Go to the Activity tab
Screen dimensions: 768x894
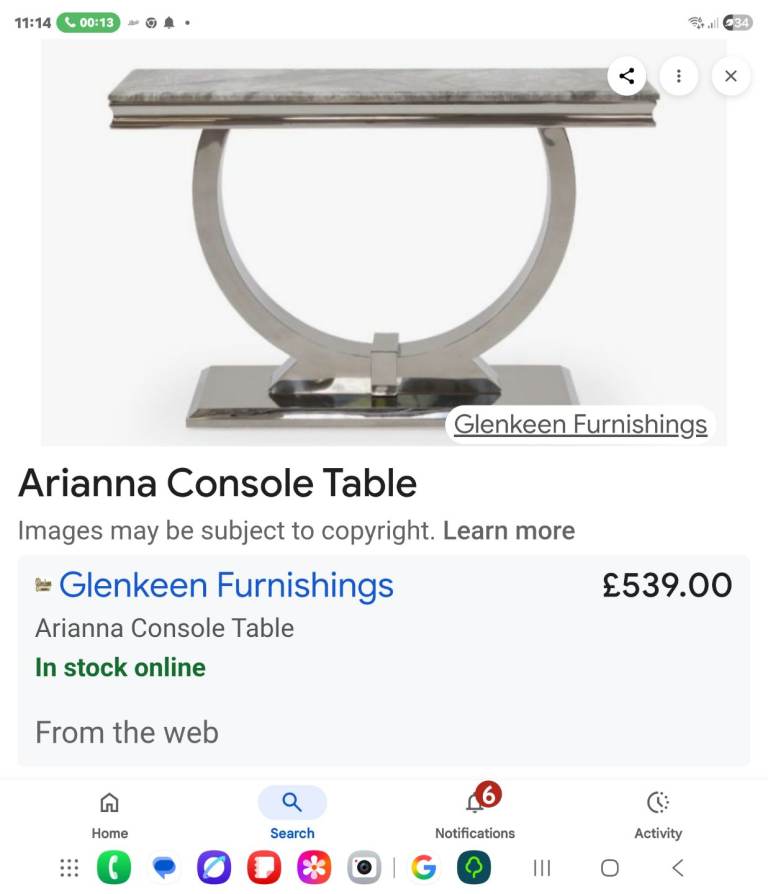pos(658,815)
